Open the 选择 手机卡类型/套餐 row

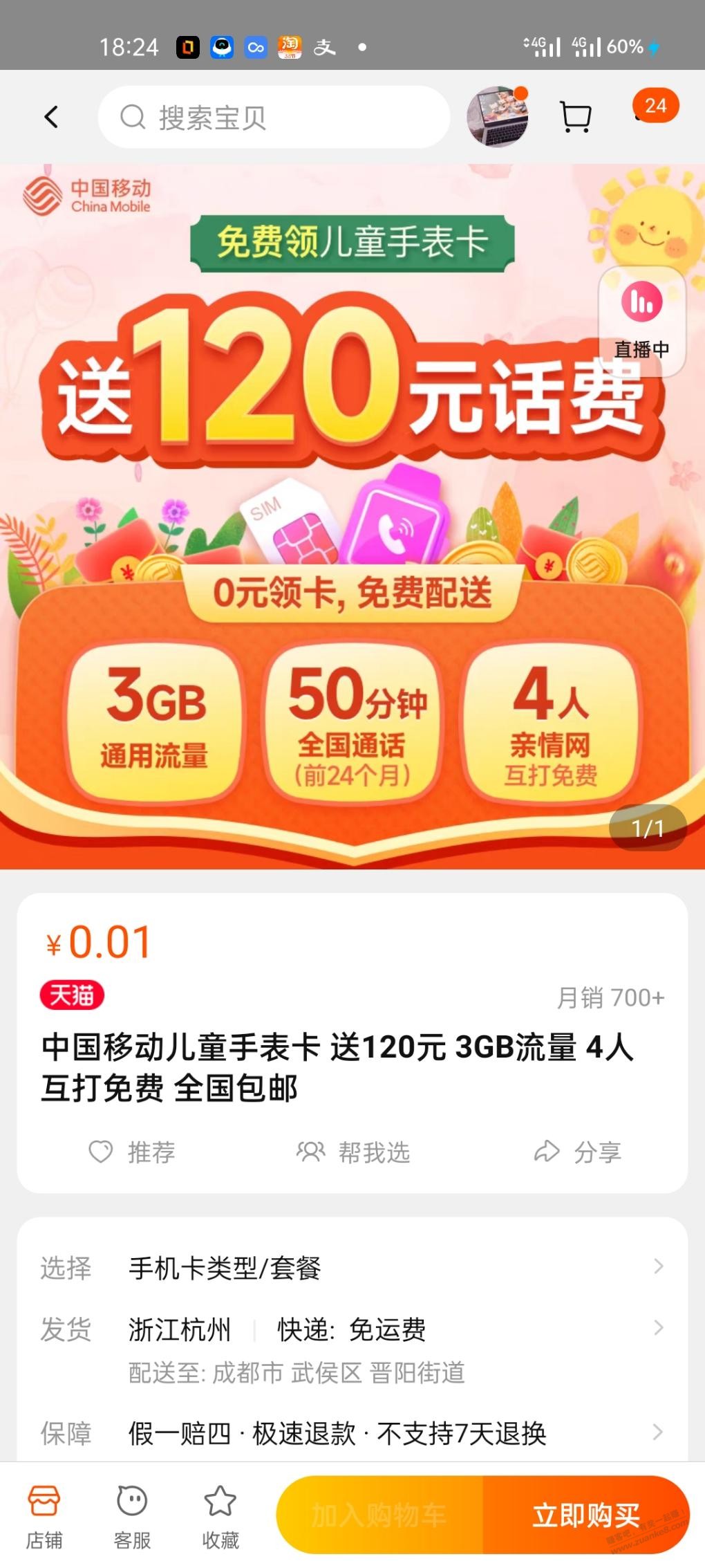click(x=352, y=1268)
